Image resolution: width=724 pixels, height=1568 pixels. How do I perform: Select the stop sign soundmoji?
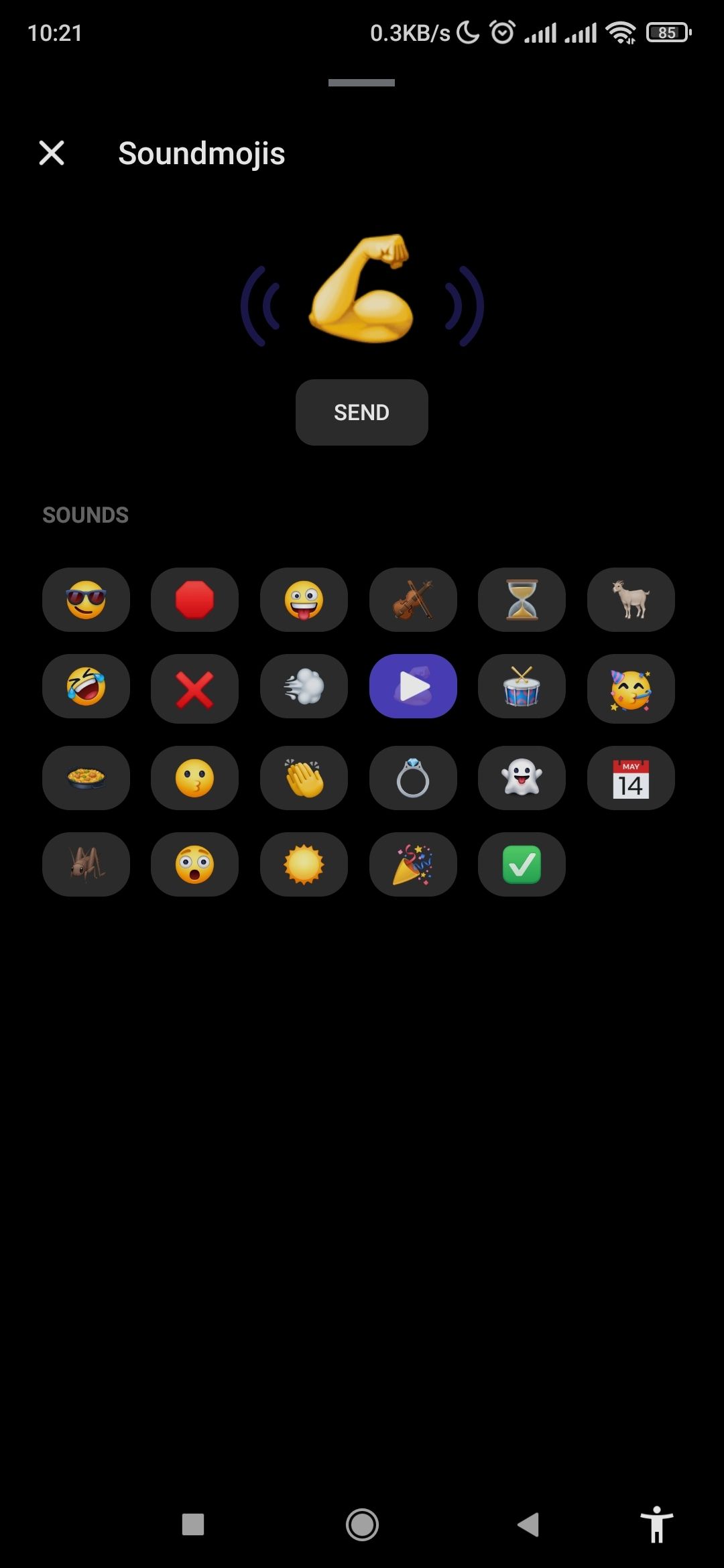pos(194,600)
